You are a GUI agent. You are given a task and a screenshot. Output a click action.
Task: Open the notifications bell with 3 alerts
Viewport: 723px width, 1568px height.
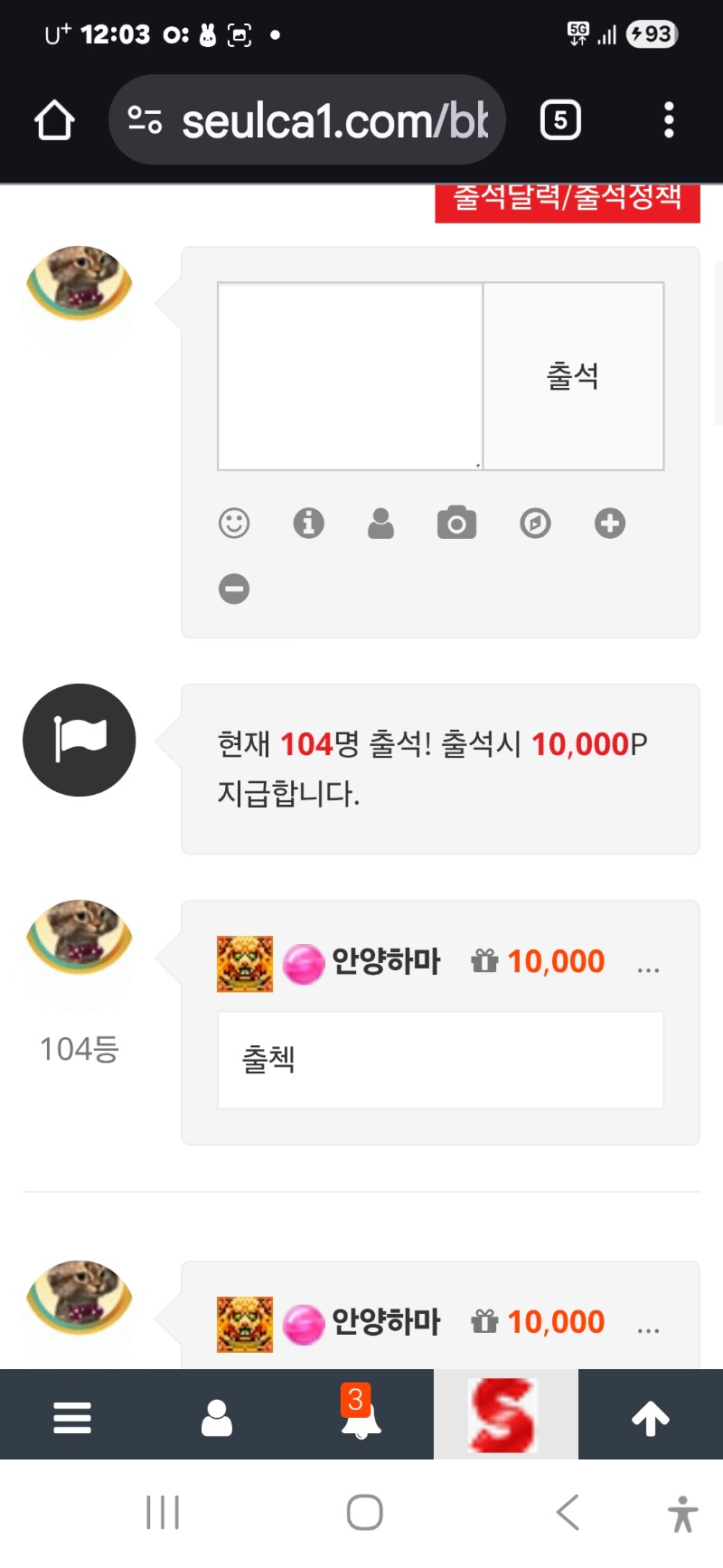point(361,1417)
